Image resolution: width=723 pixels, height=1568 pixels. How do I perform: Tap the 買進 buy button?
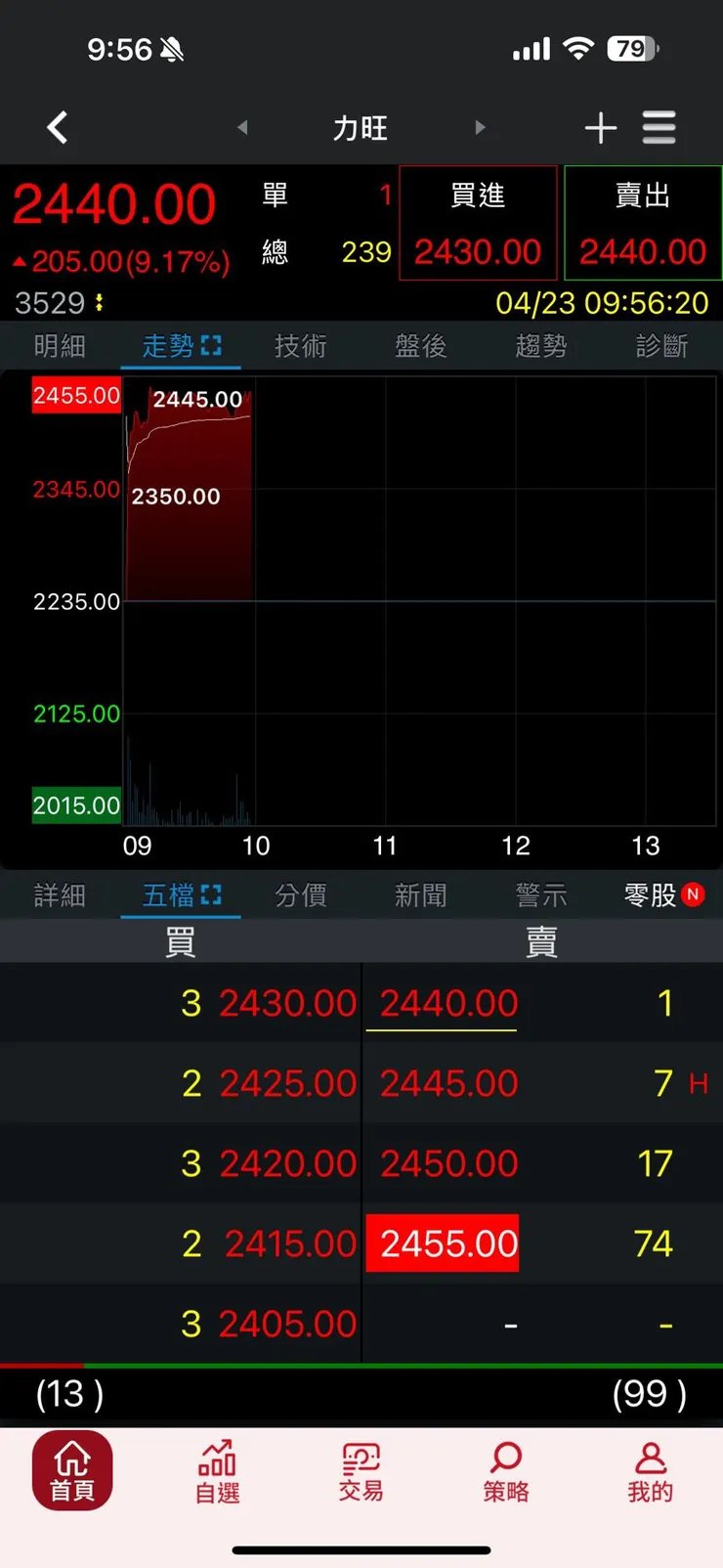[478, 224]
